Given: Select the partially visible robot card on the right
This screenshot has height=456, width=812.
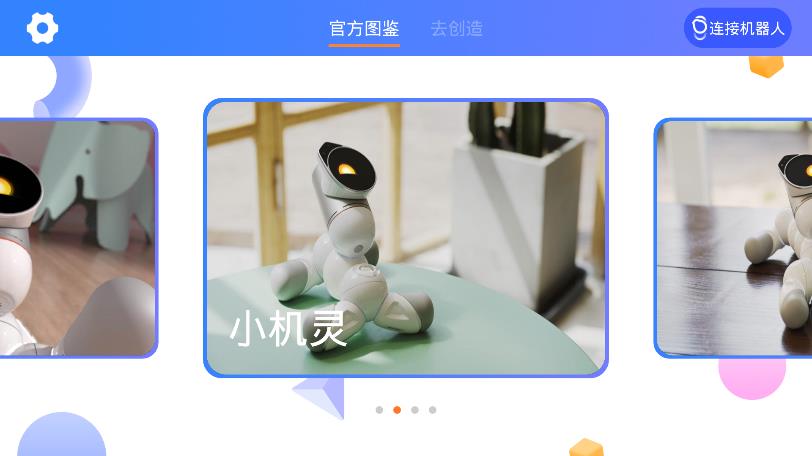Looking at the screenshot, I should [x=735, y=238].
